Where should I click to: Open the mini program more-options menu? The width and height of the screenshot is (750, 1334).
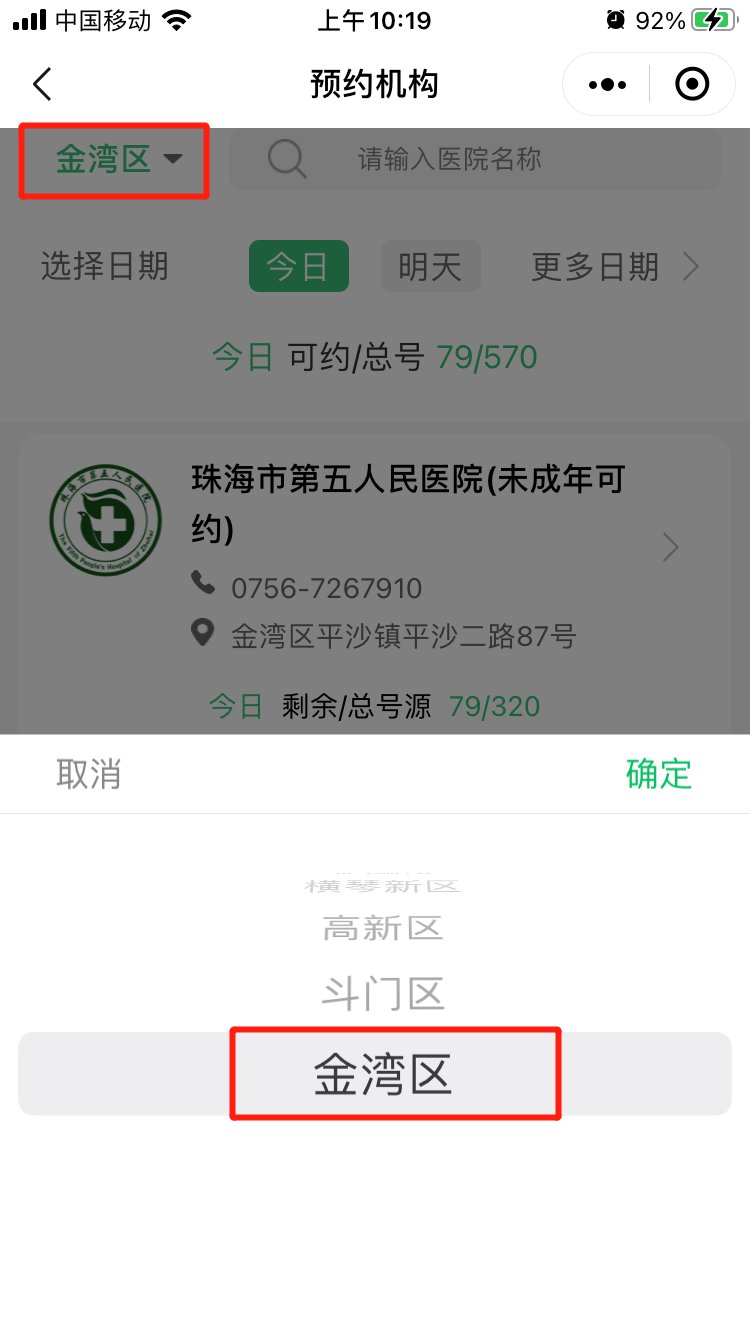[607, 85]
